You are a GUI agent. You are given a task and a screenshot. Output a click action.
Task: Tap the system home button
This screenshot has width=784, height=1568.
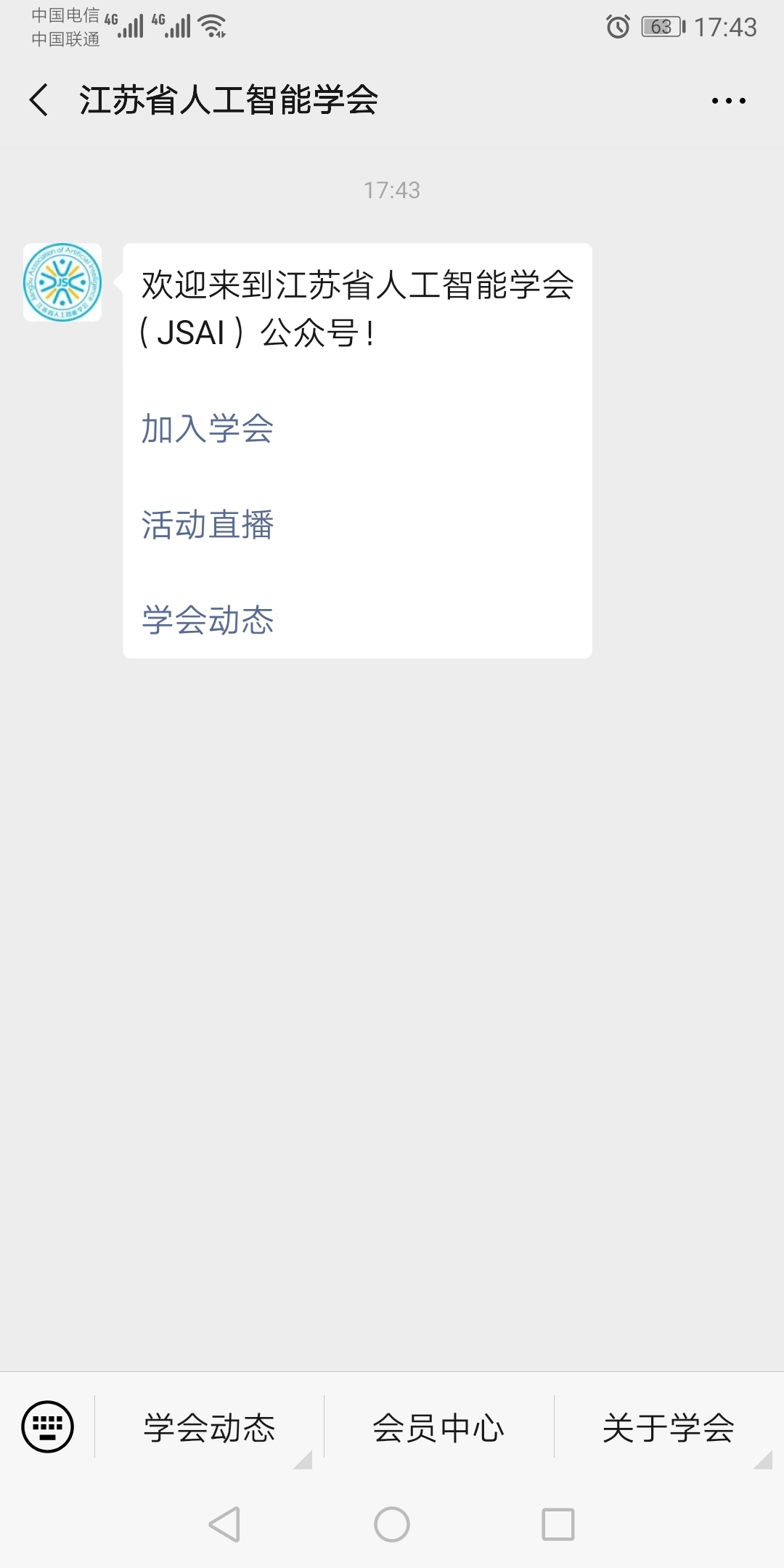tap(392, 1524)
